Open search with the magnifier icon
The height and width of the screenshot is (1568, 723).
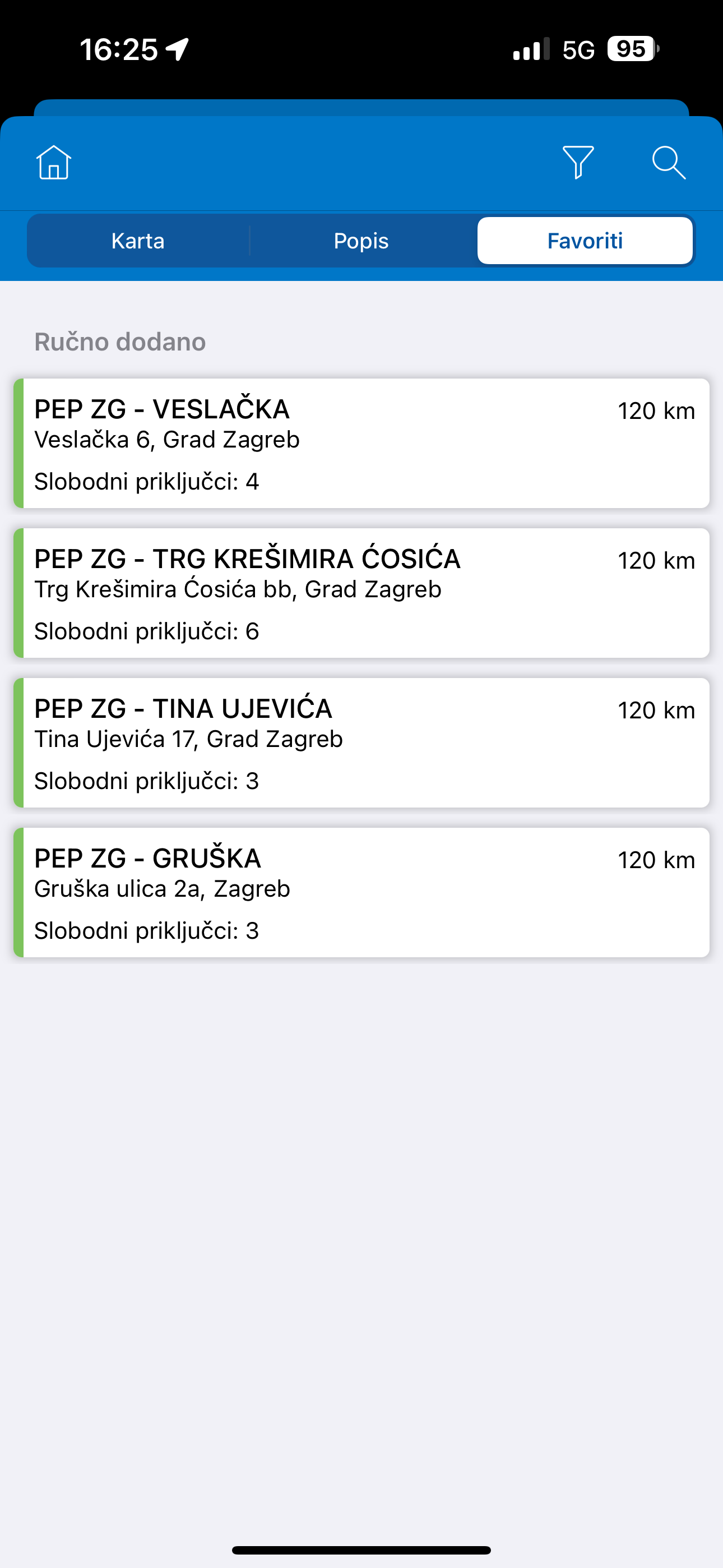(668, 163)
